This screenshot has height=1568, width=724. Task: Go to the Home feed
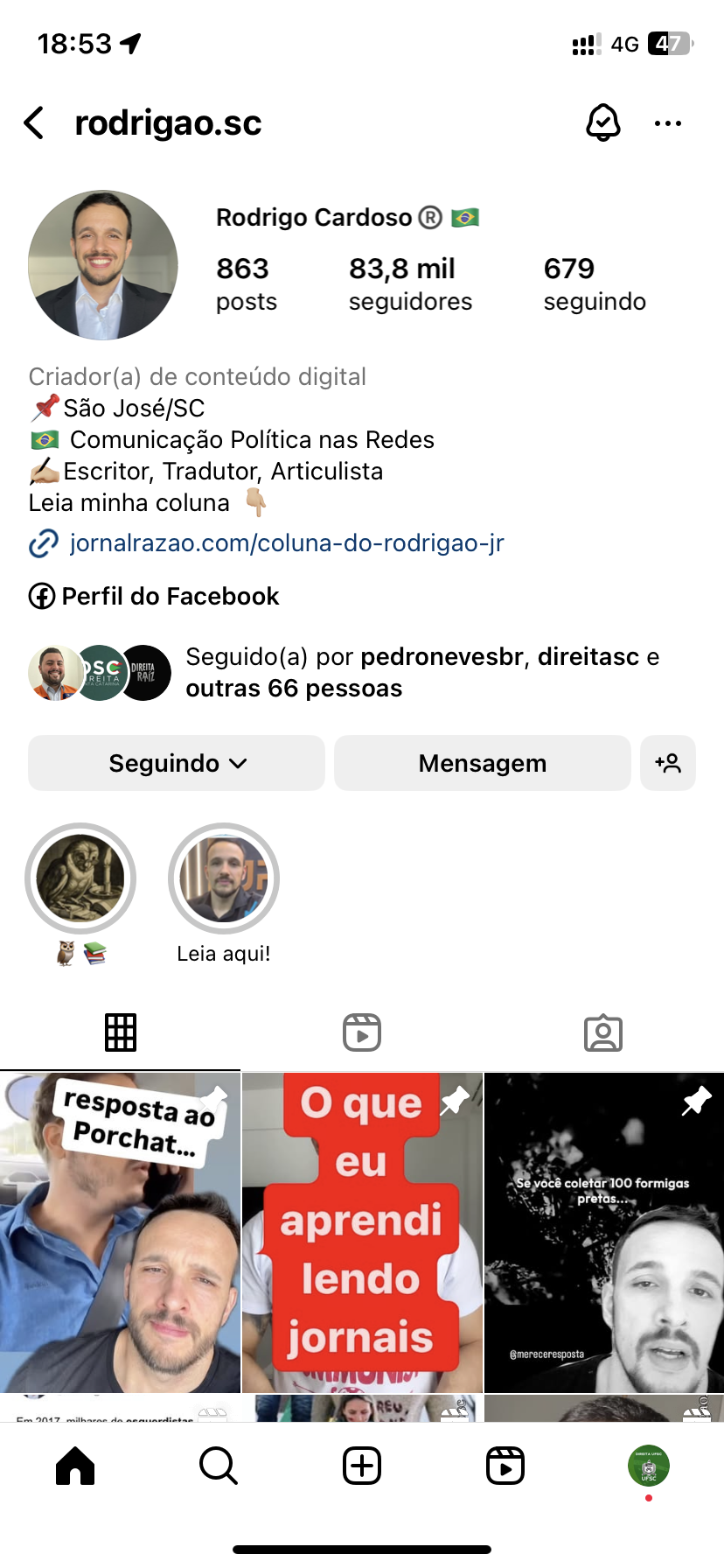(75, 1466)
